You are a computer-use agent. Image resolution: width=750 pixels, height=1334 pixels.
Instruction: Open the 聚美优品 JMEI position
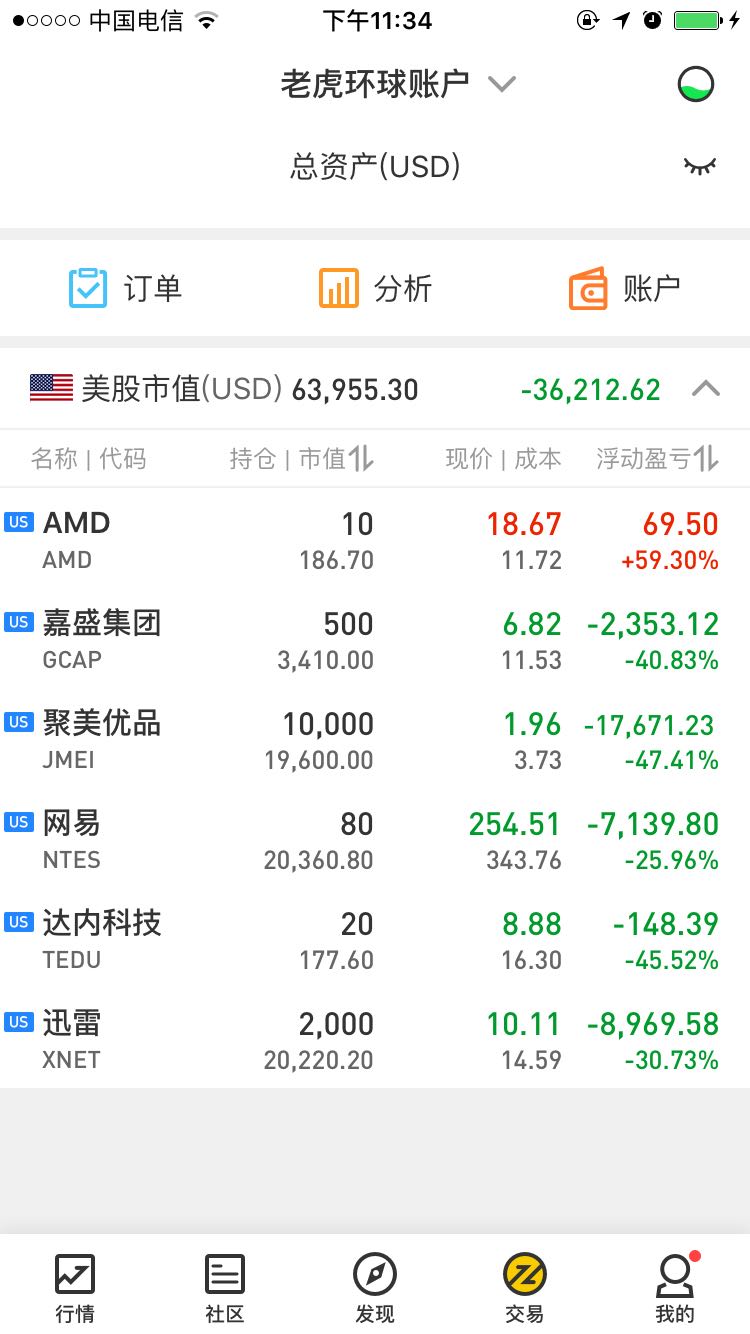coord(375,739)
